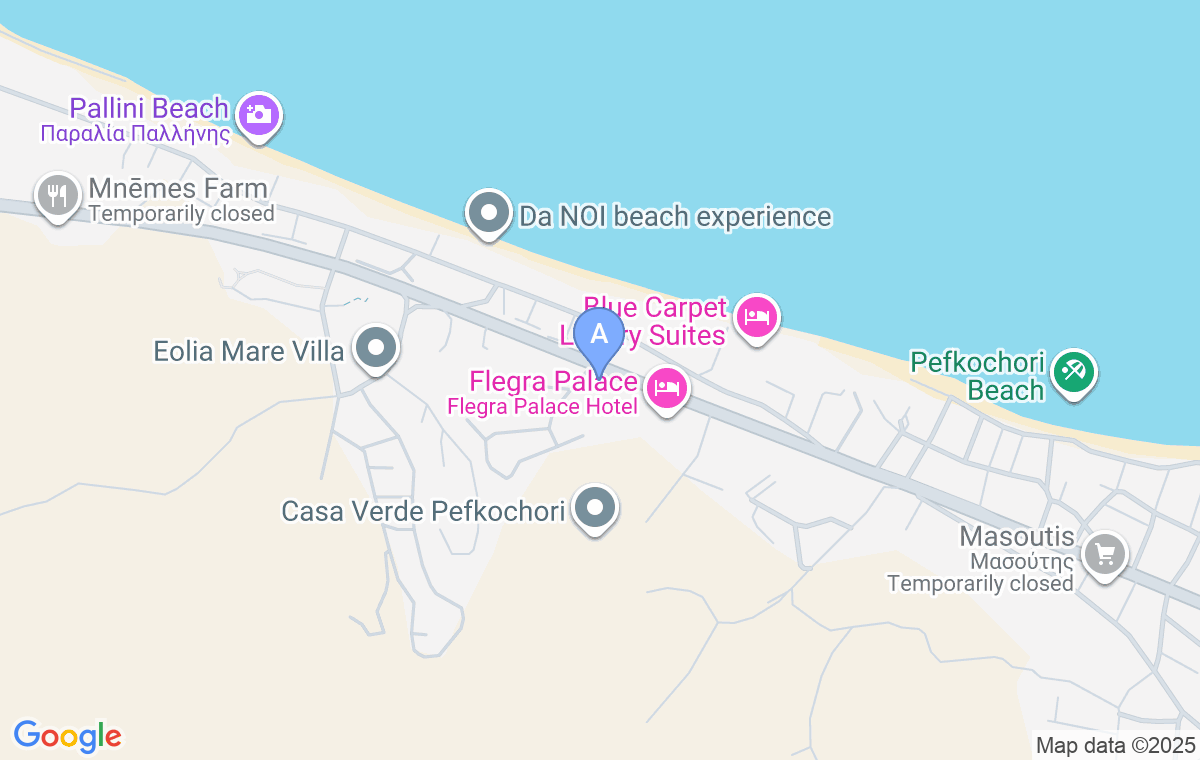
Task: Tap the Masoutis supermarket cart pin
Action: (x=1105, y=552)
